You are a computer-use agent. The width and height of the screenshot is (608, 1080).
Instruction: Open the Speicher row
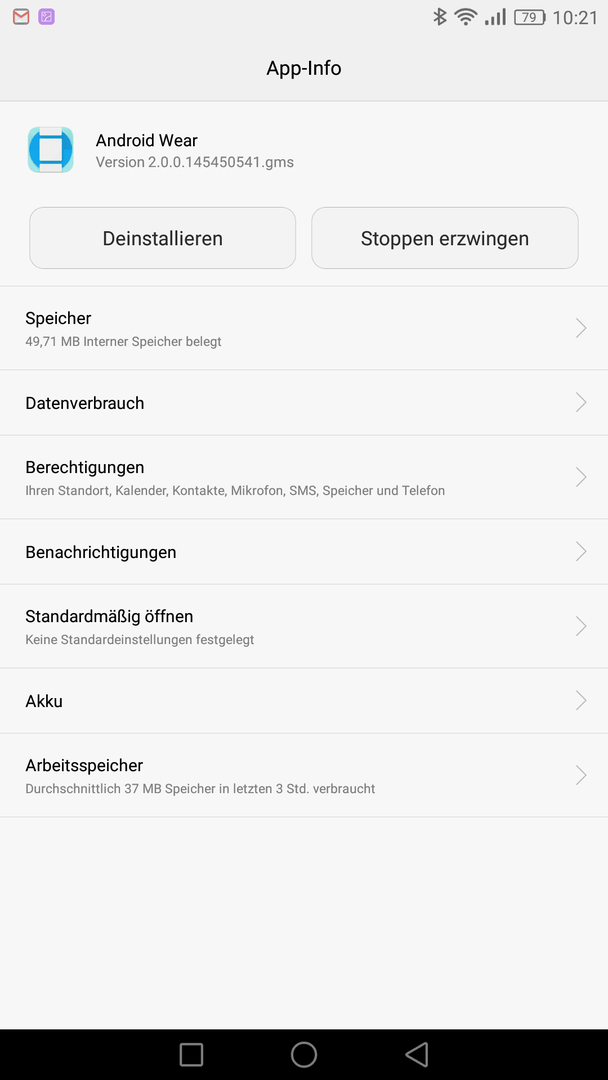coord(304,329)
